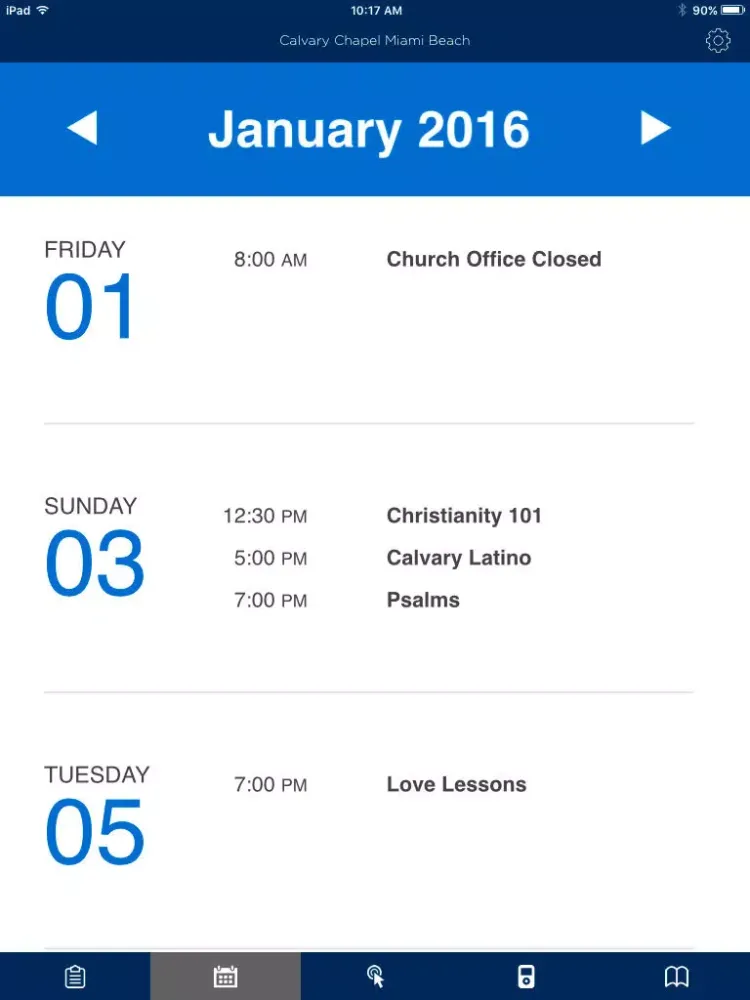Select the Psalms event at 7:00 PM
This screenshot has height=1000, width=750.
coord(423,600)
